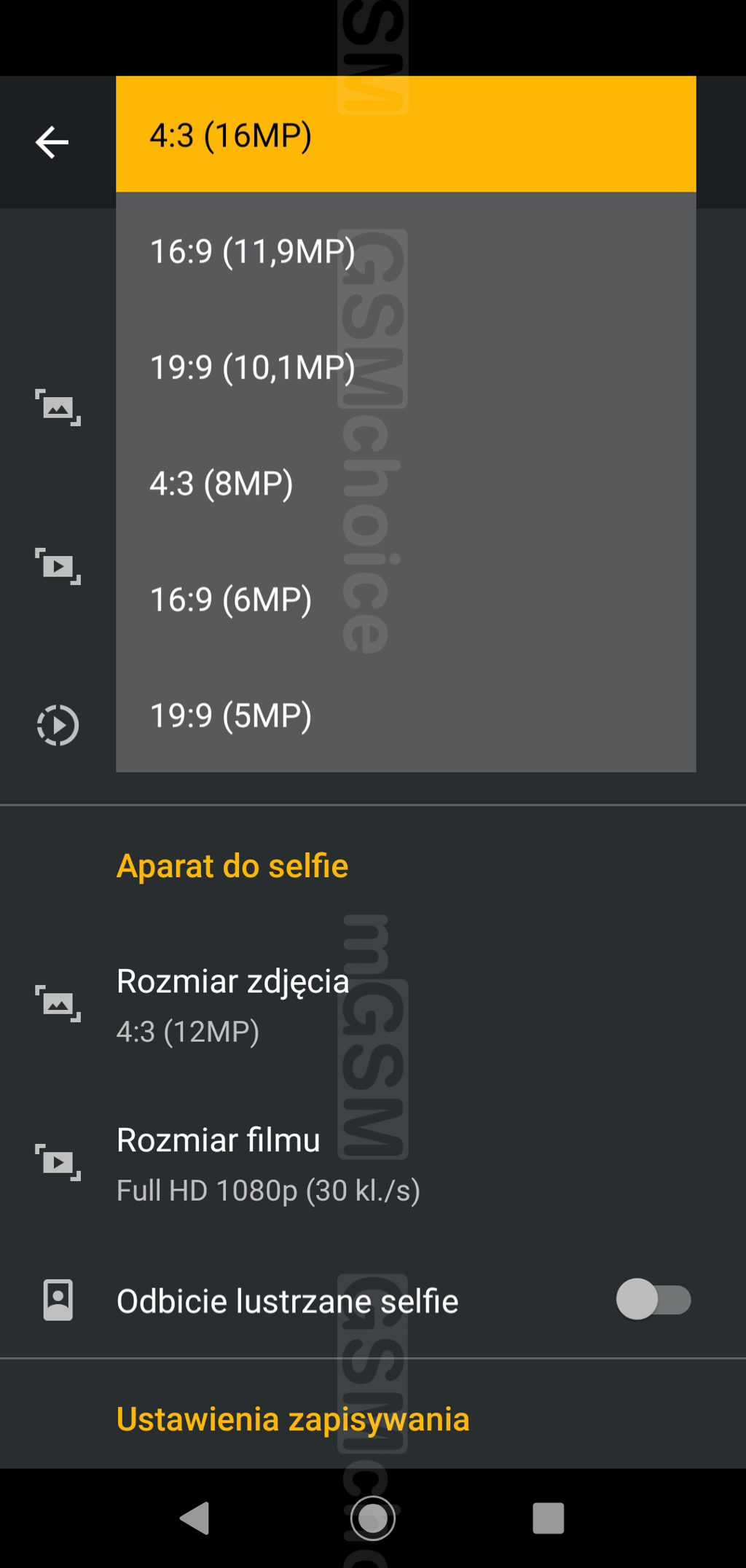Enable Odbicie lustrzane selfie switch
The image size is (746, 1568).
click(653, 1300)
